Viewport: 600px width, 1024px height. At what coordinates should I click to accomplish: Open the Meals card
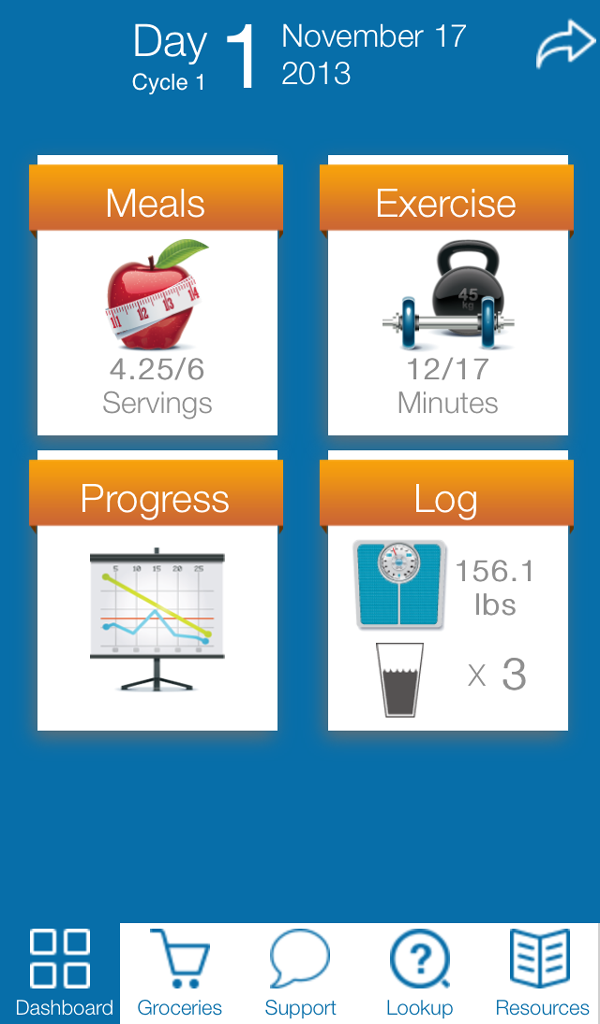pyautogui.click(x=157, y=300)
